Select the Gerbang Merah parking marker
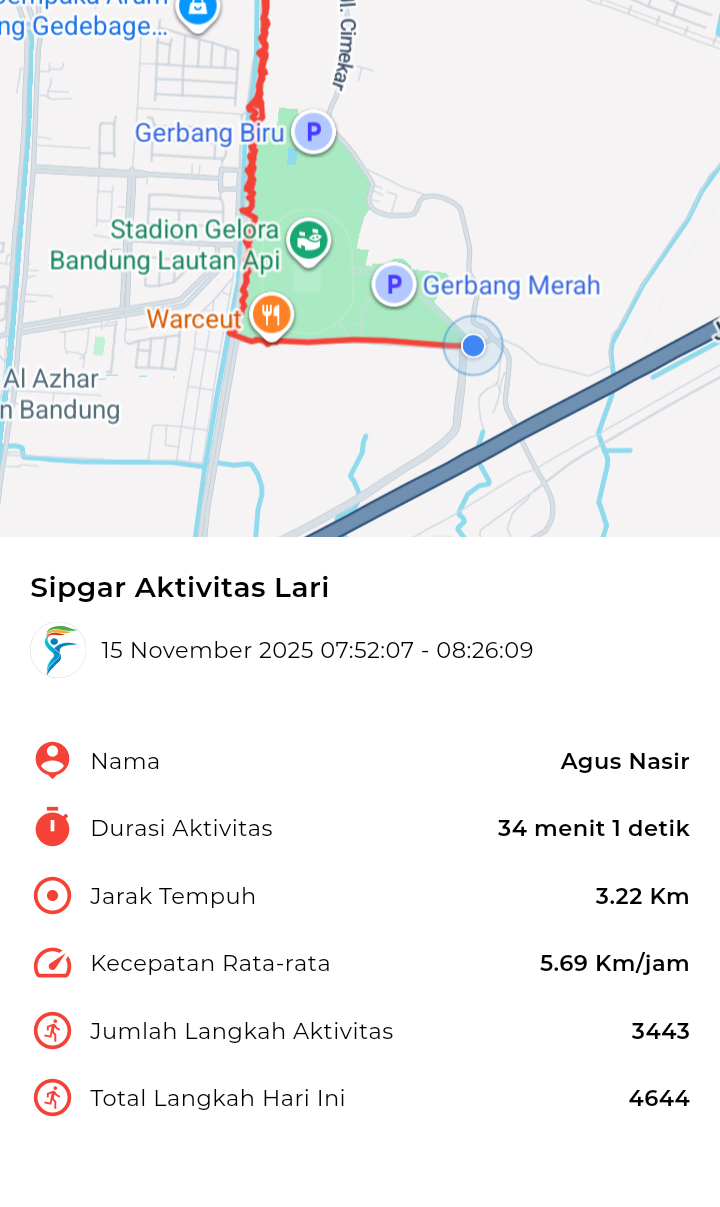This screenshot has height=1207, width=720. click(394, 285)
